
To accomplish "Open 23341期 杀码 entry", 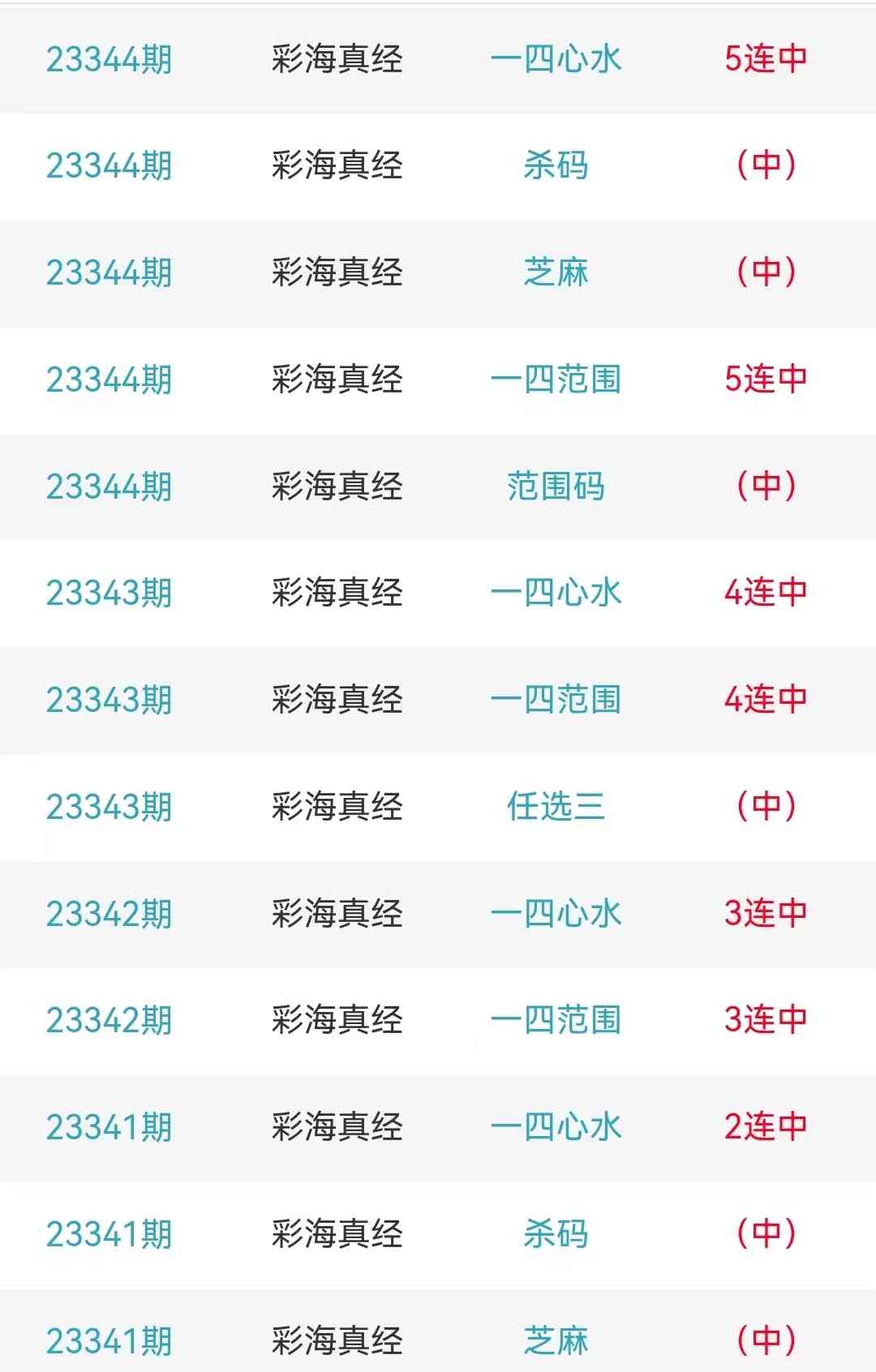I will (556, 1234).
